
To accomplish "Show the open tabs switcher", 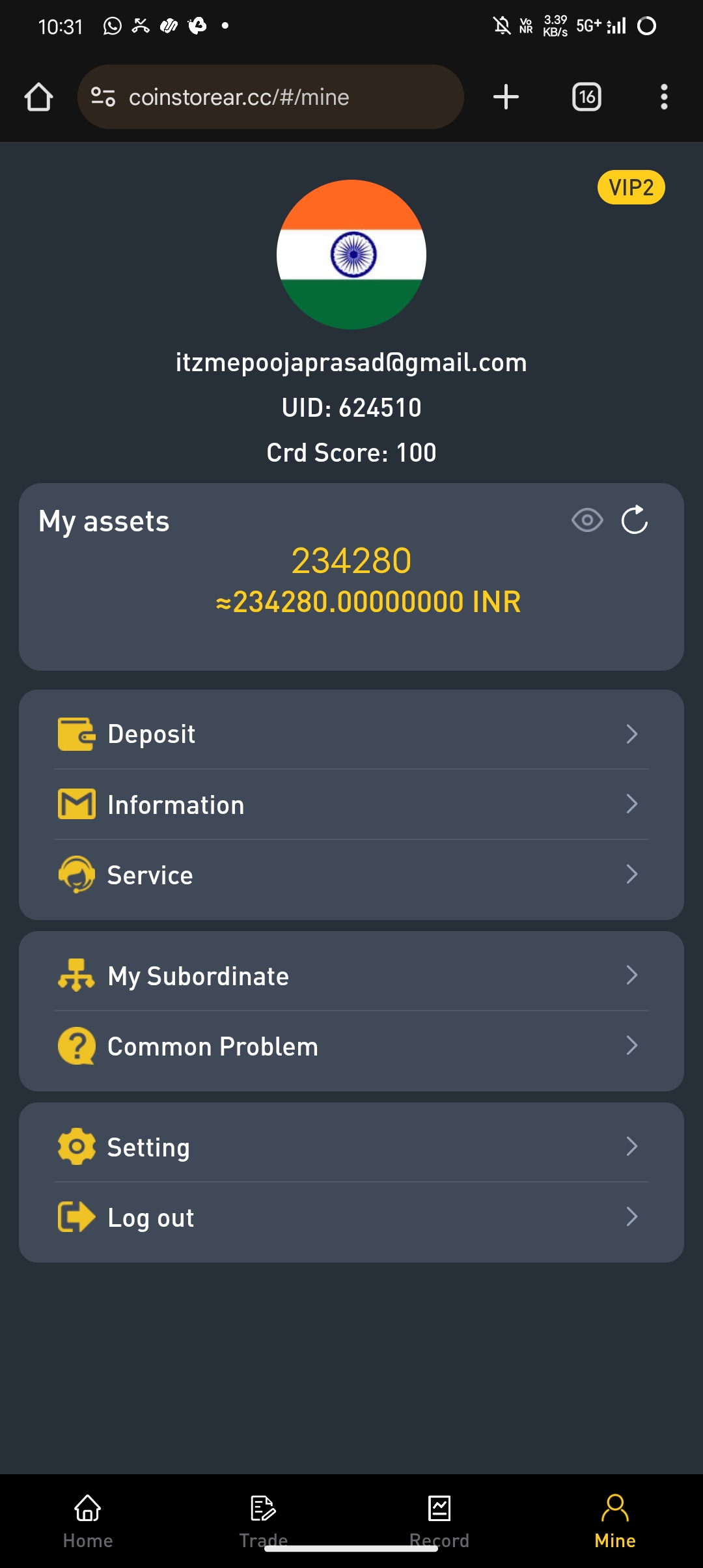I will 586,97.
